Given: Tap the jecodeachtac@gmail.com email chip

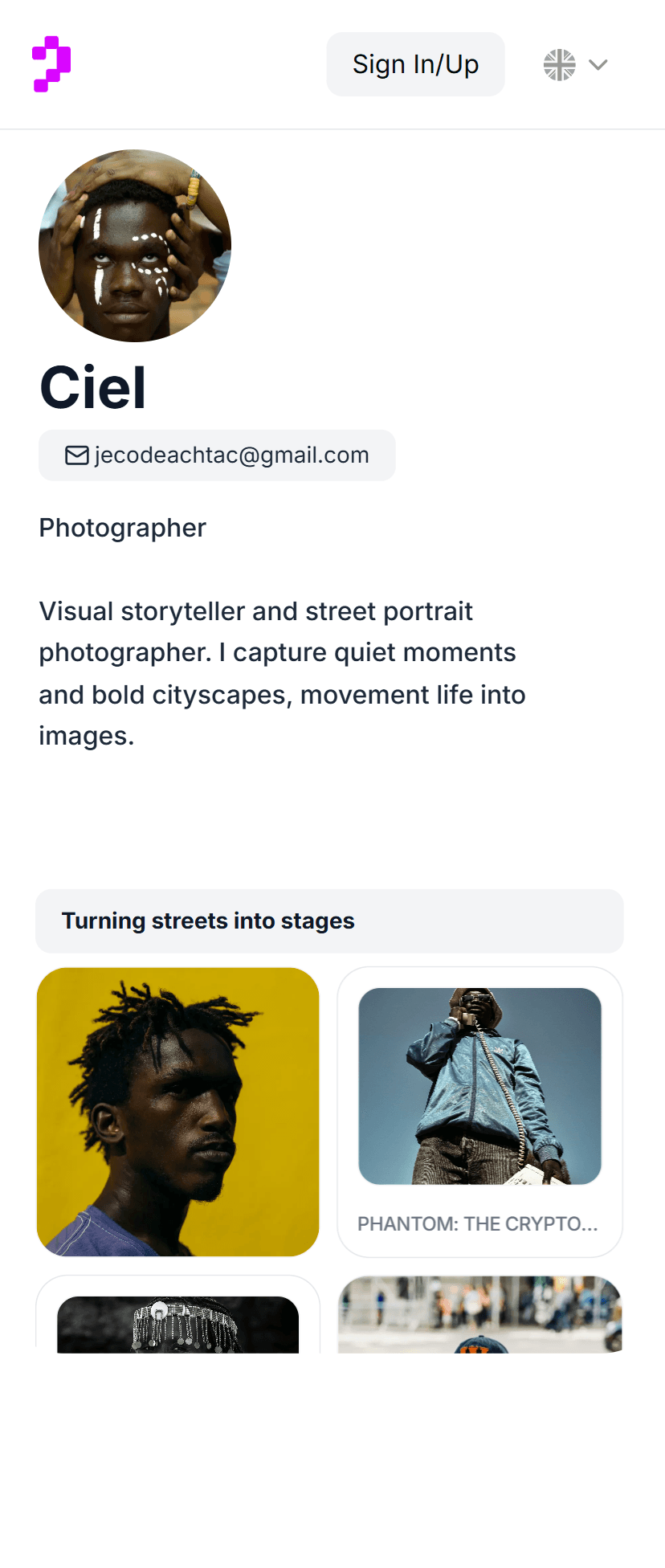Looking at the screenshot, I should tap(217, 455).
